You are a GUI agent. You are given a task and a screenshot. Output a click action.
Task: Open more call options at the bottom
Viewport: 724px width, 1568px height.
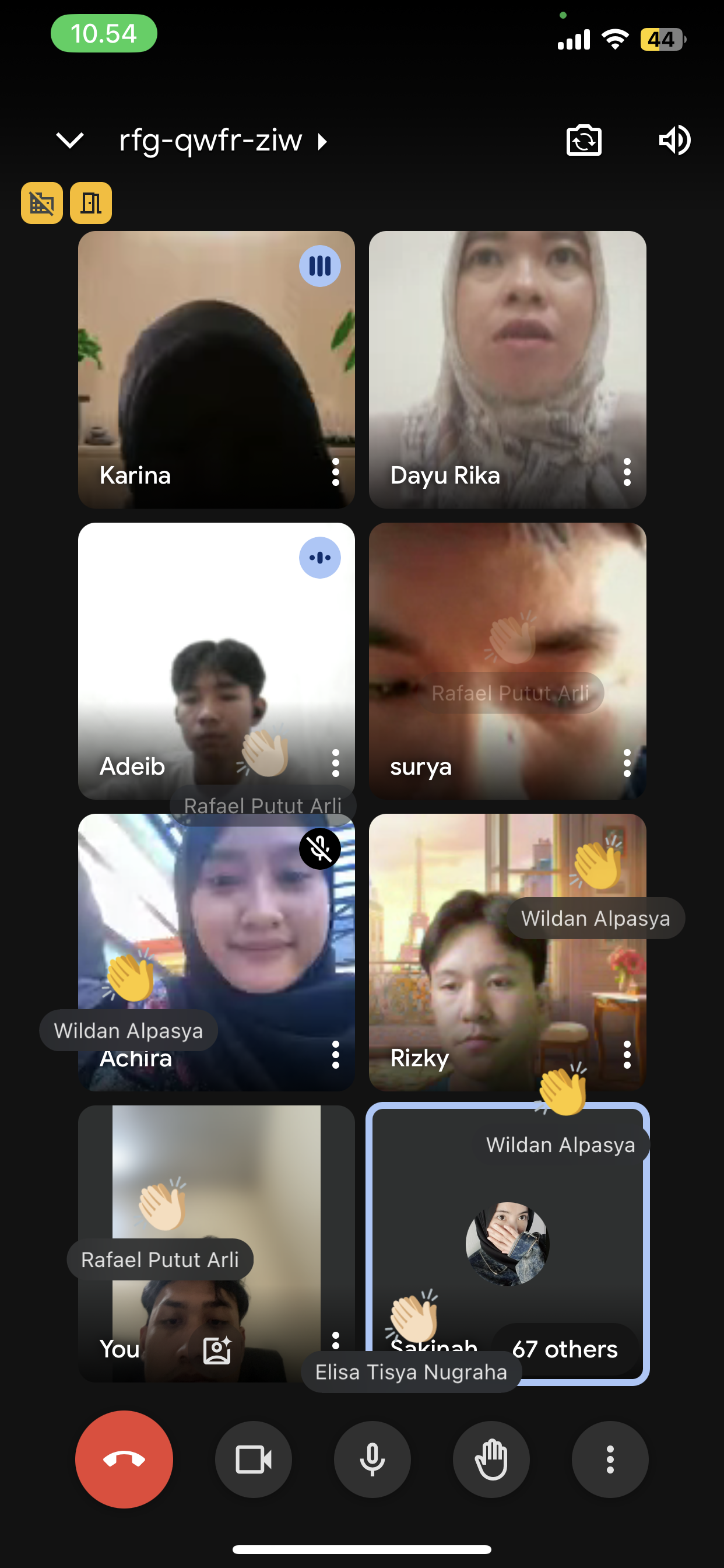(x=610, y=1459)
